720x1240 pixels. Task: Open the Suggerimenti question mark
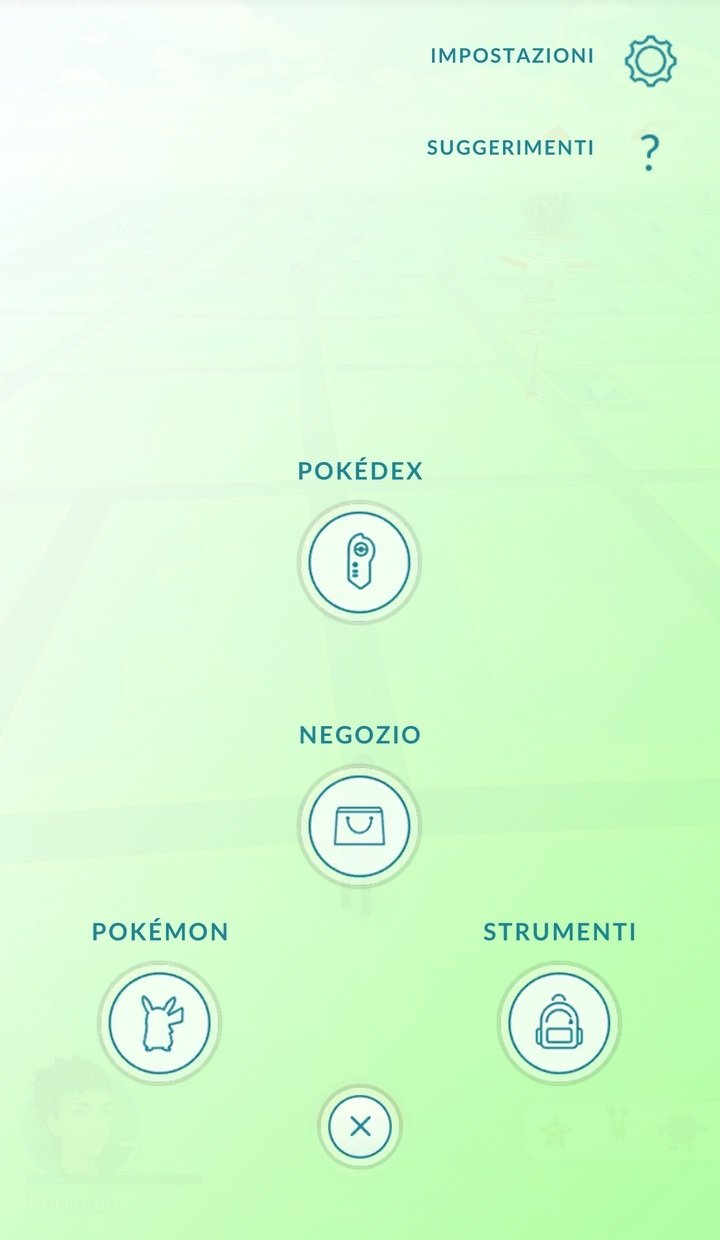(650, 153)
